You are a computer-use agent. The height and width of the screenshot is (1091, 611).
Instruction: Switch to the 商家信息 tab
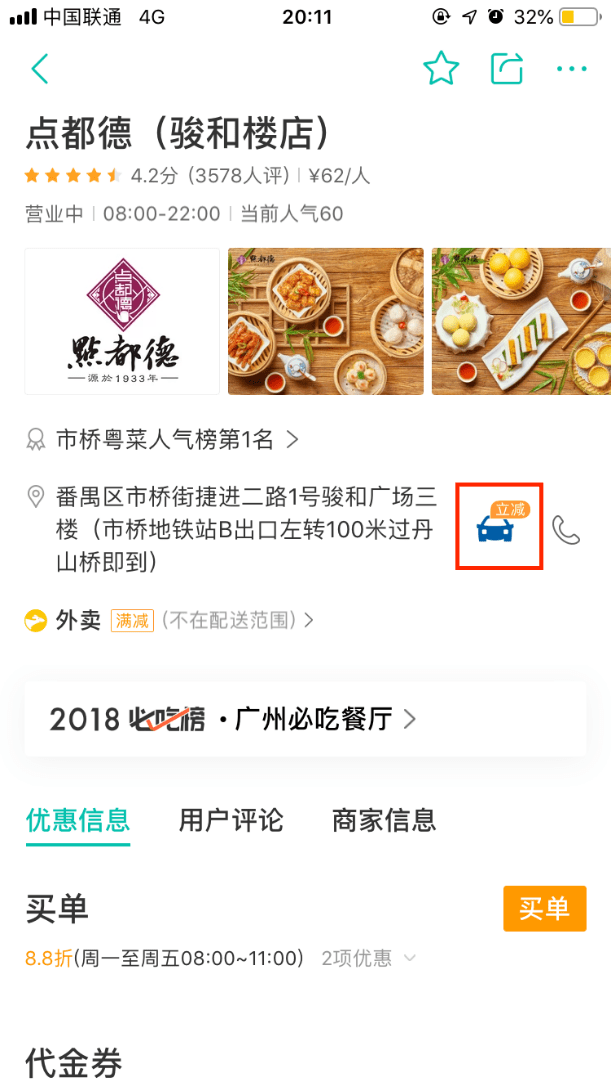[384, 821]
